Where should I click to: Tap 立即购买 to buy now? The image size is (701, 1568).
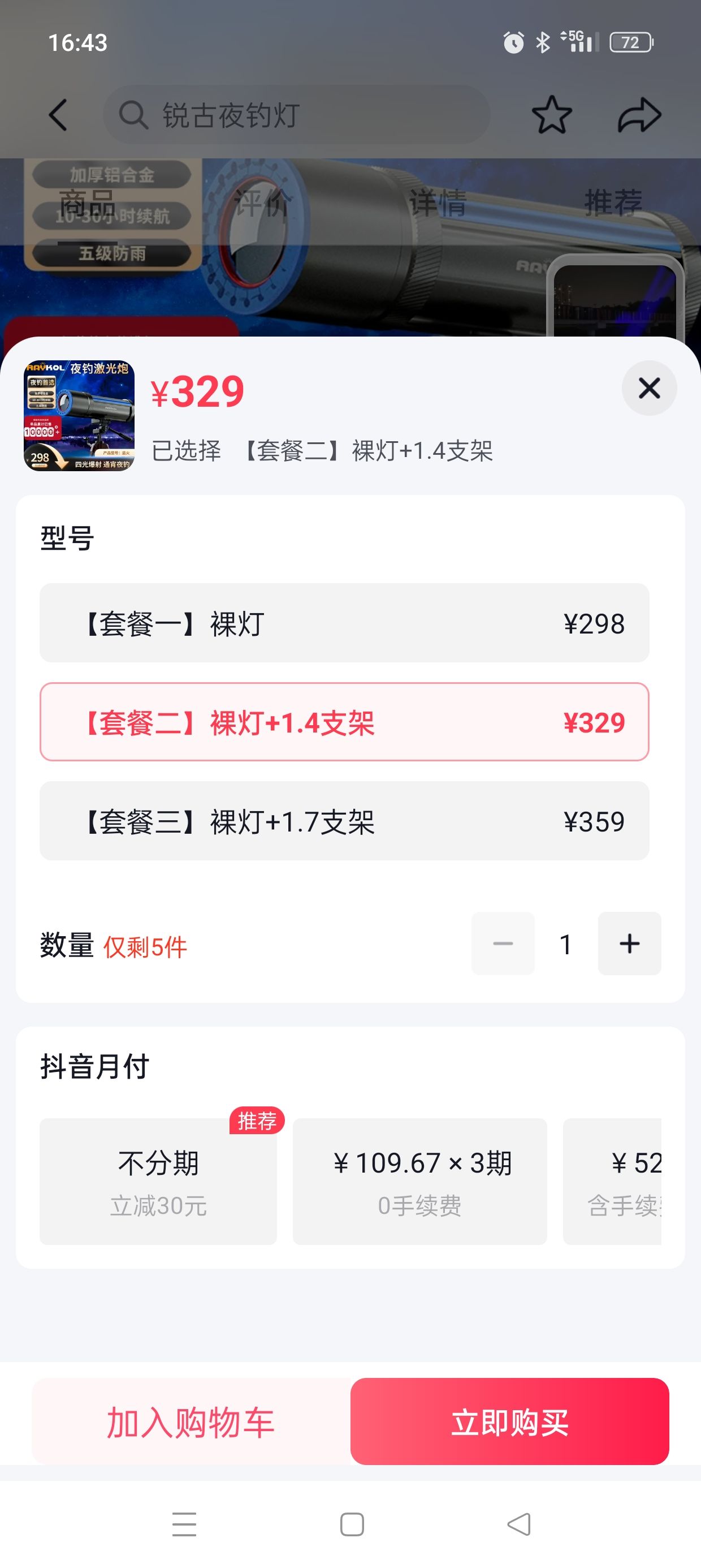click(x=510, y=1421)
